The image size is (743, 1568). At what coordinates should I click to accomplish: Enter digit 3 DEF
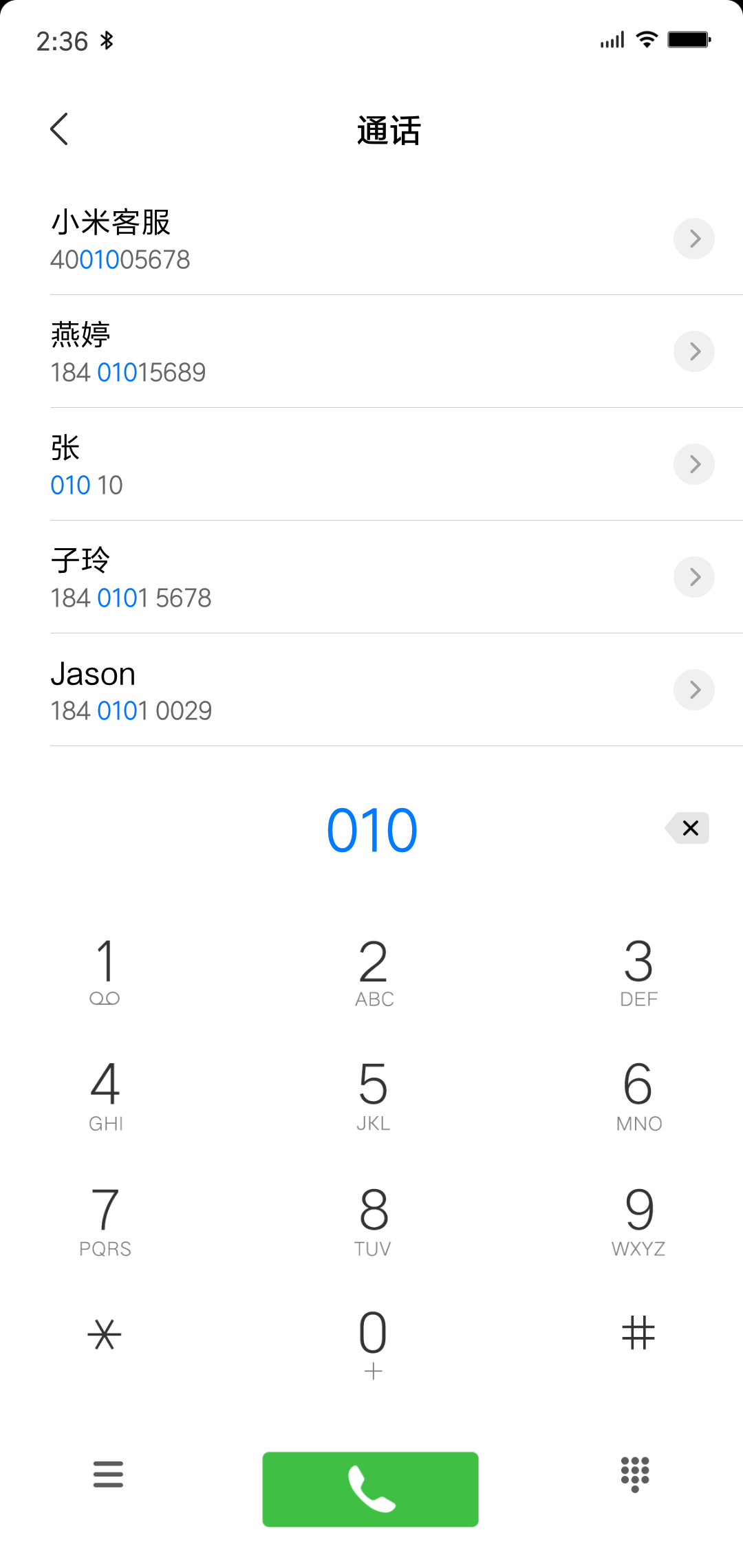coord(638,972)
